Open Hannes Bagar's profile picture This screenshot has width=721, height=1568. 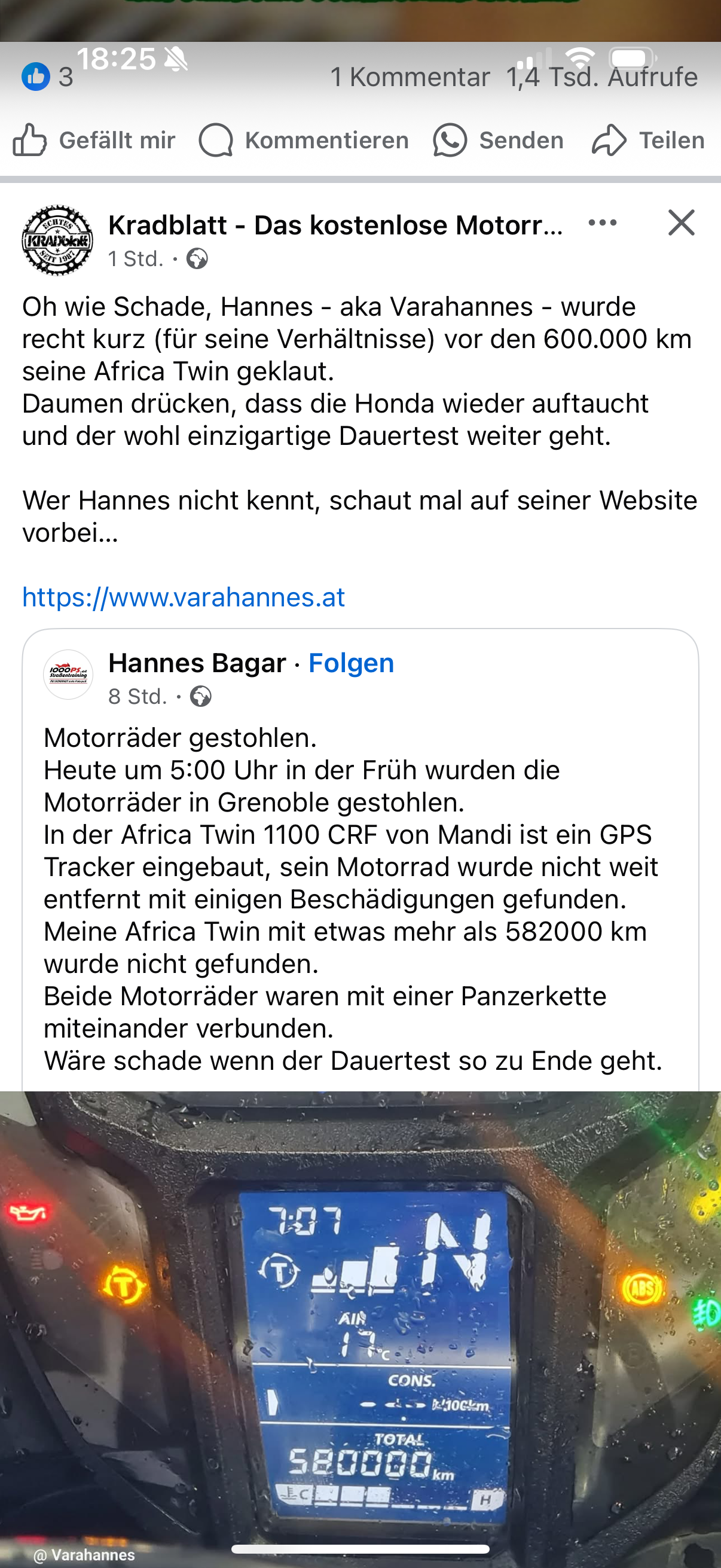click(x=68, y=675)
